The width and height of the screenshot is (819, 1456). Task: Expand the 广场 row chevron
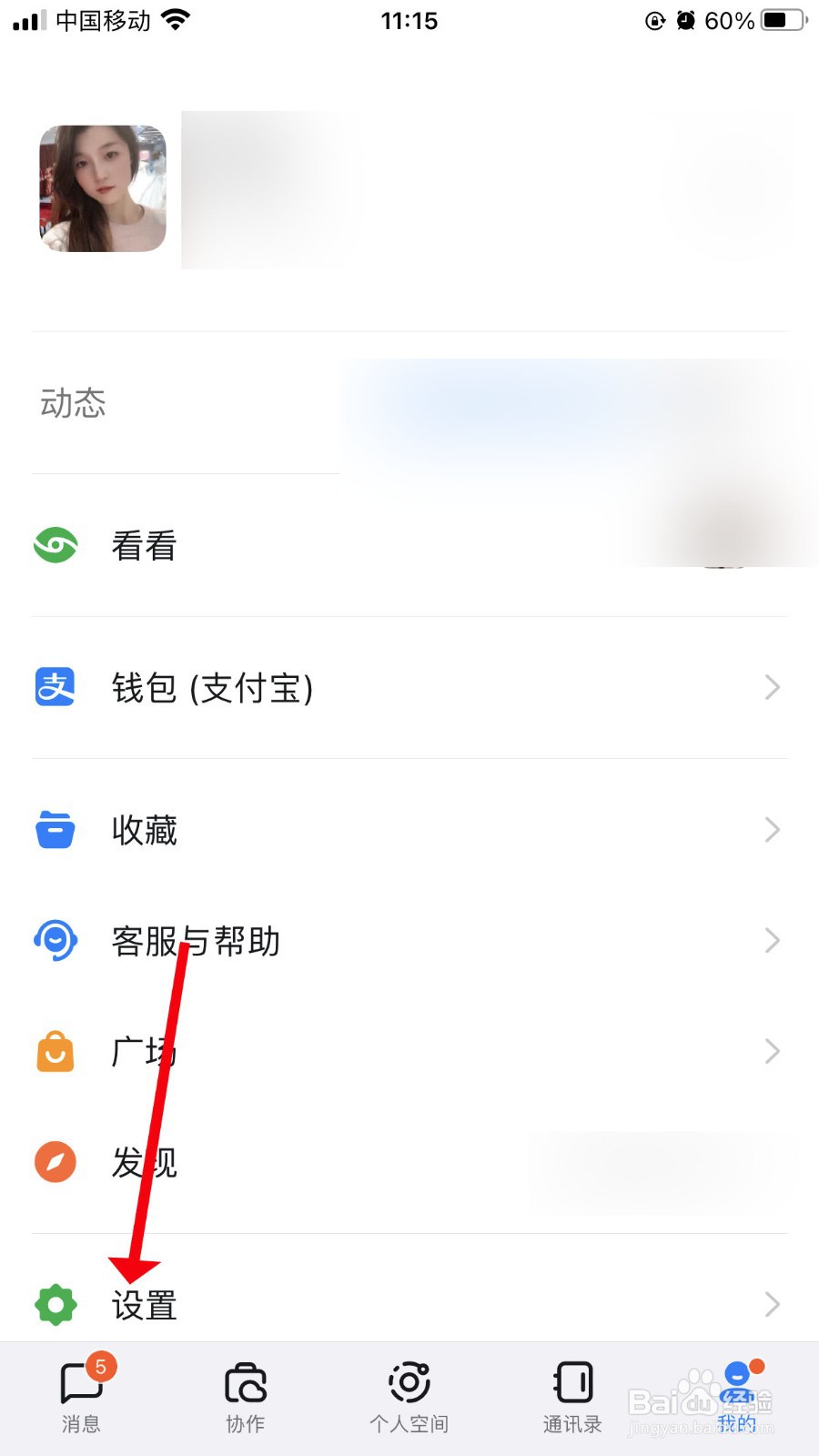[772, 1051]
